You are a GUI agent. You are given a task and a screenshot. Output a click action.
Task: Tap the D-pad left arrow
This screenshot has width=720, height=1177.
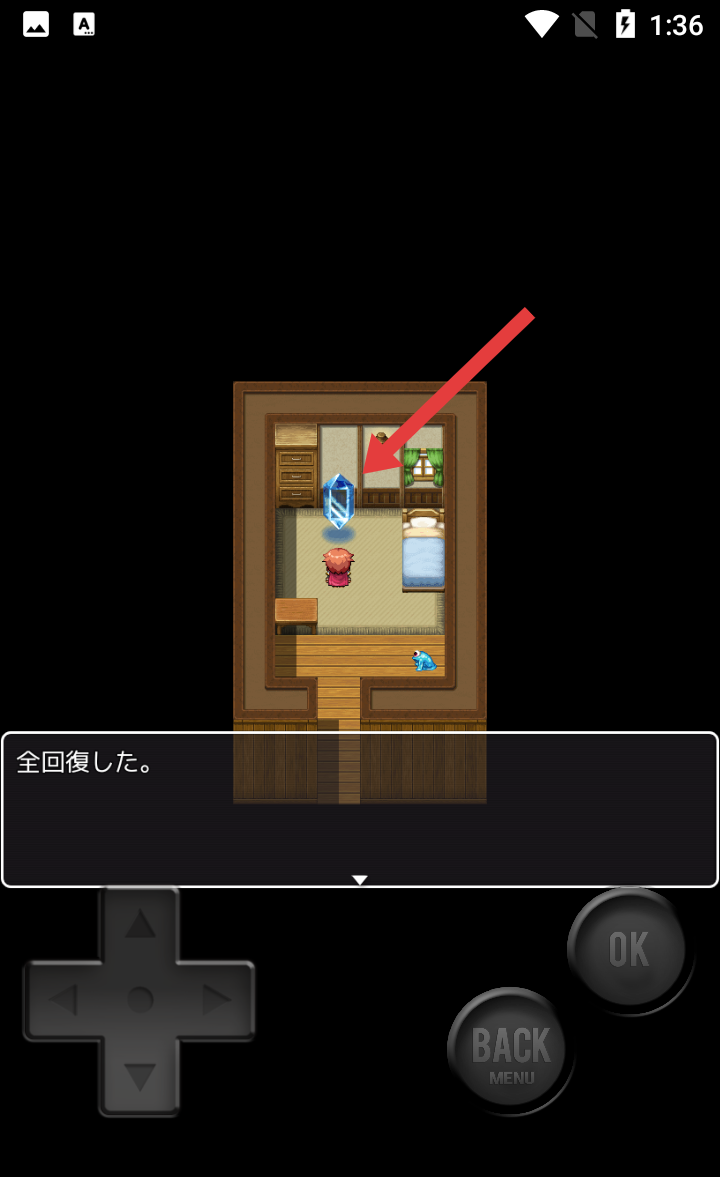(x=64, y=999)
